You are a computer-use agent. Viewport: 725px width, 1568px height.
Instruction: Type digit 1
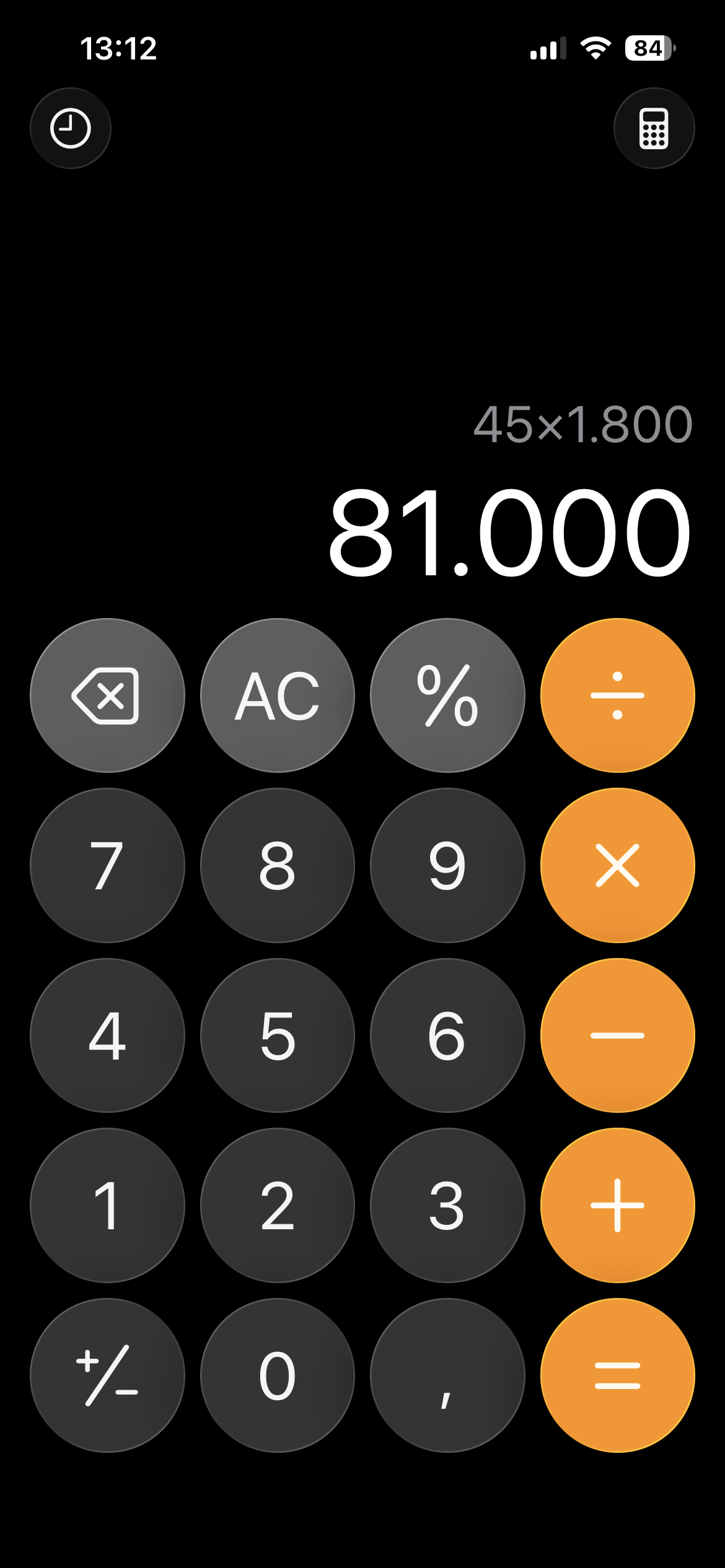tap(107, 1205)
